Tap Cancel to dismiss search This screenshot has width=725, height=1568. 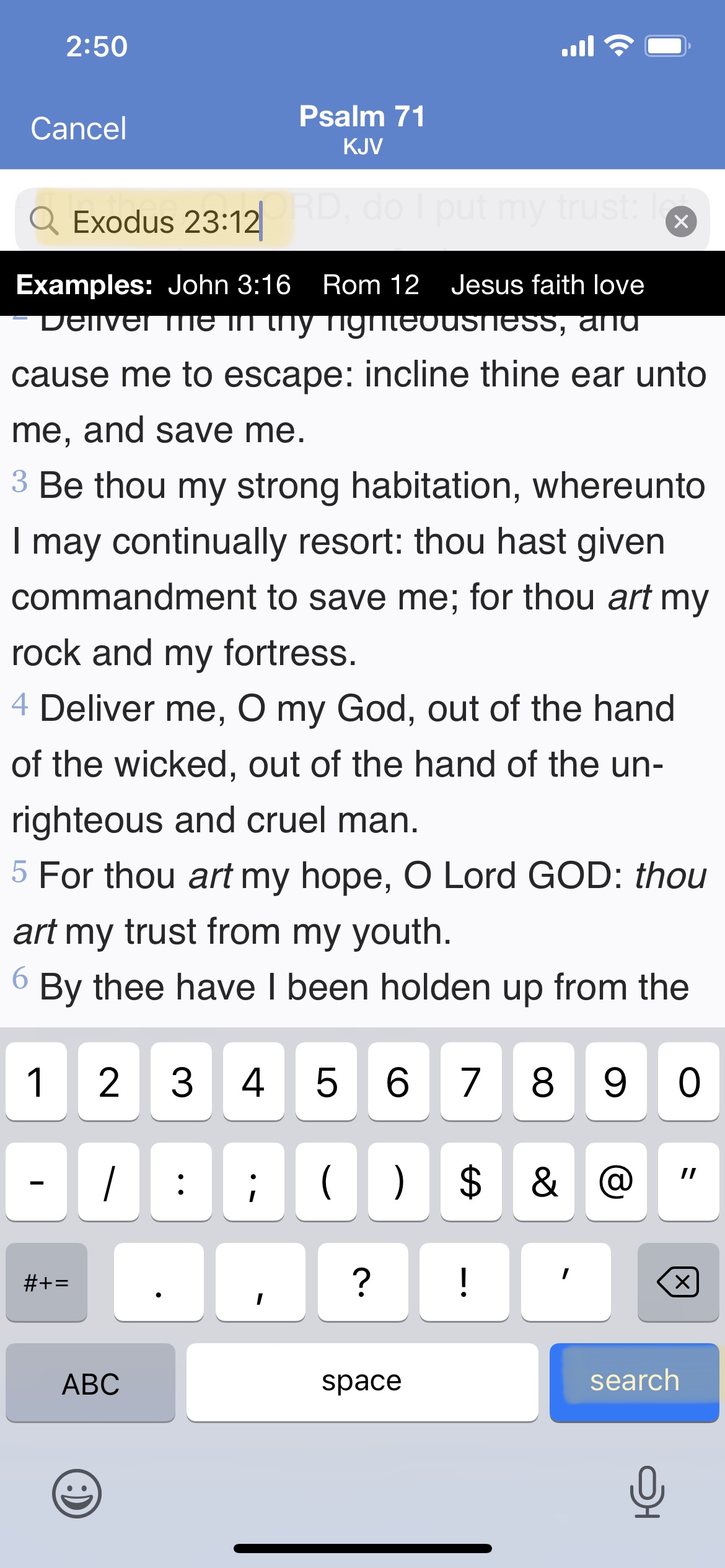click(78, 128)
